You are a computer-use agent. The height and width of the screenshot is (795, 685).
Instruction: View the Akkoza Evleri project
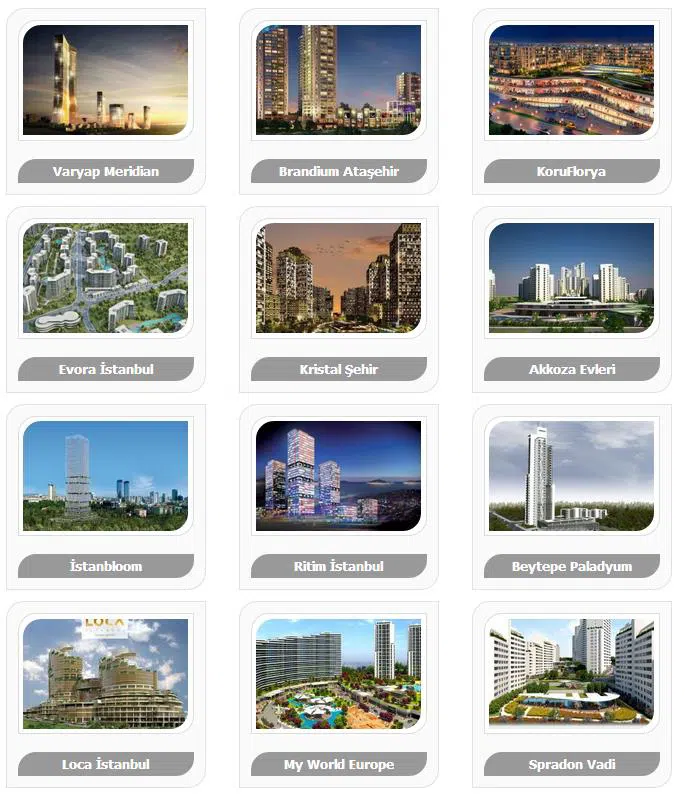pyautogui.click(x=571, y=278)
